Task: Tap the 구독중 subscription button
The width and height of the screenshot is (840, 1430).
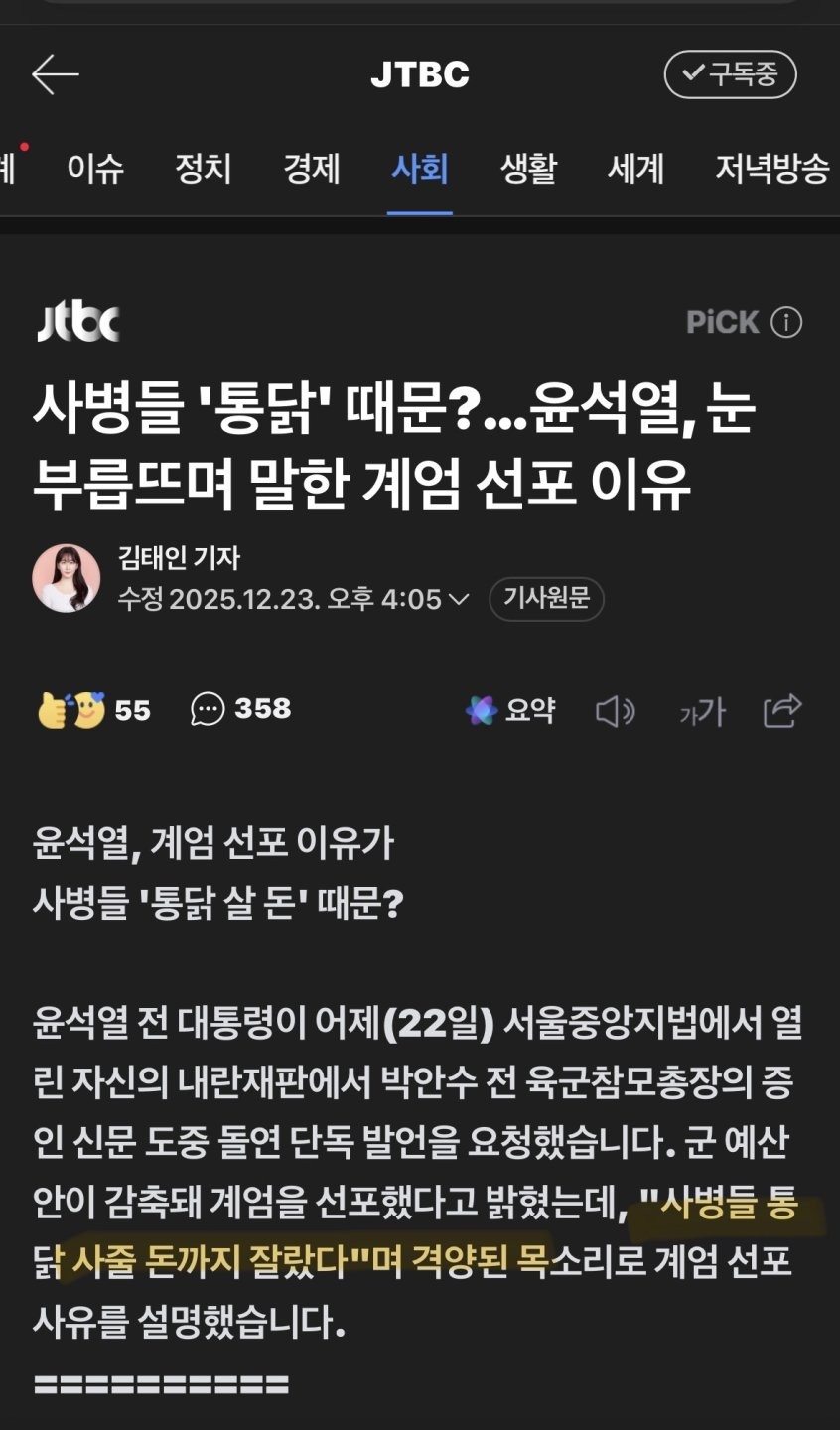Action: (x=730, y=74)
